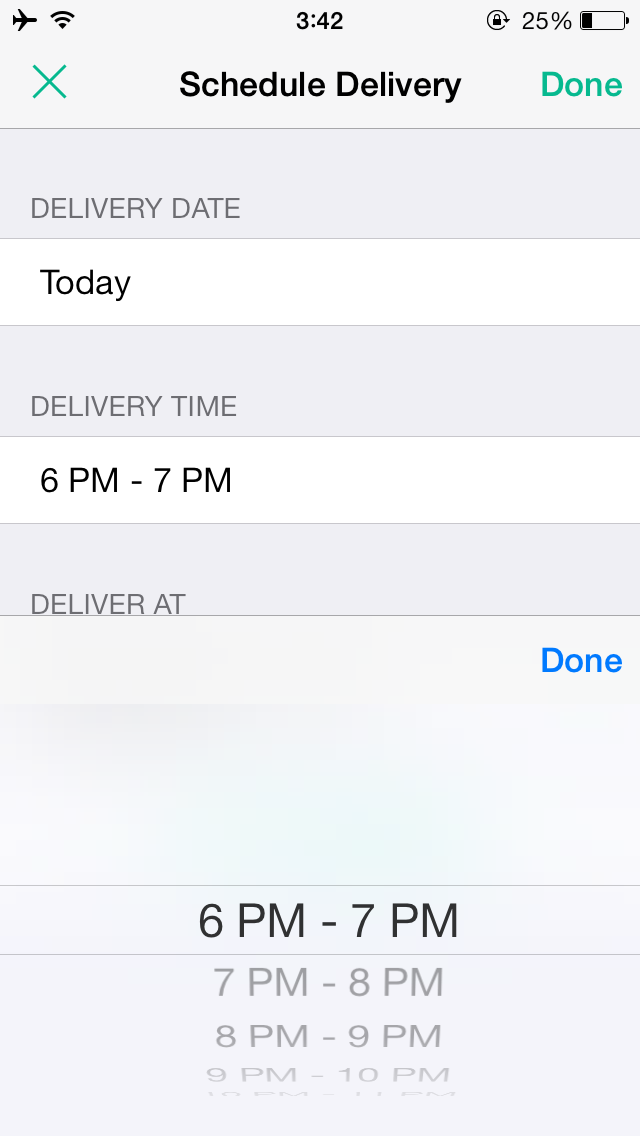
Task: Select 7 PM - 8 PM in picker
Action: [x=328, y=982]
